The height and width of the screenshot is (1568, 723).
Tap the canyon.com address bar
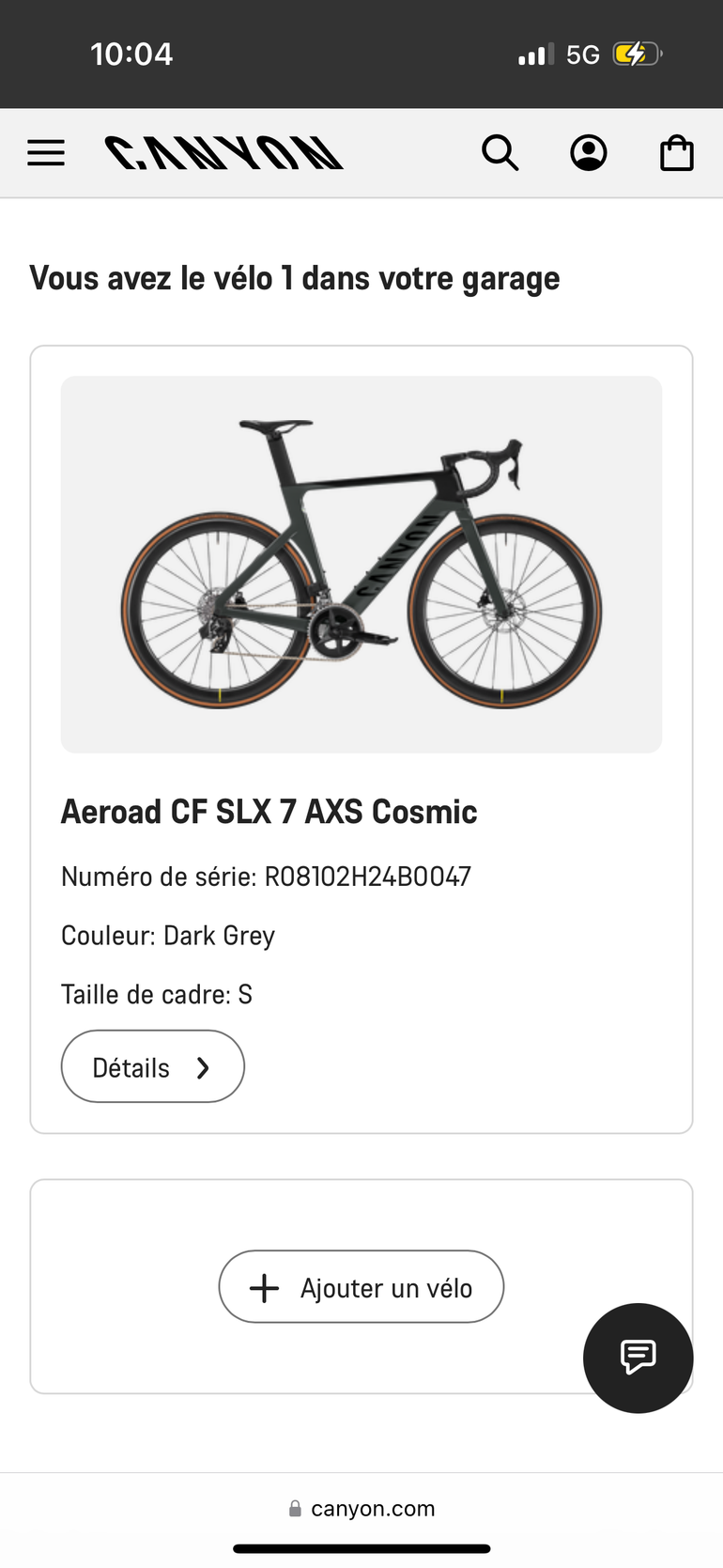362,1509
